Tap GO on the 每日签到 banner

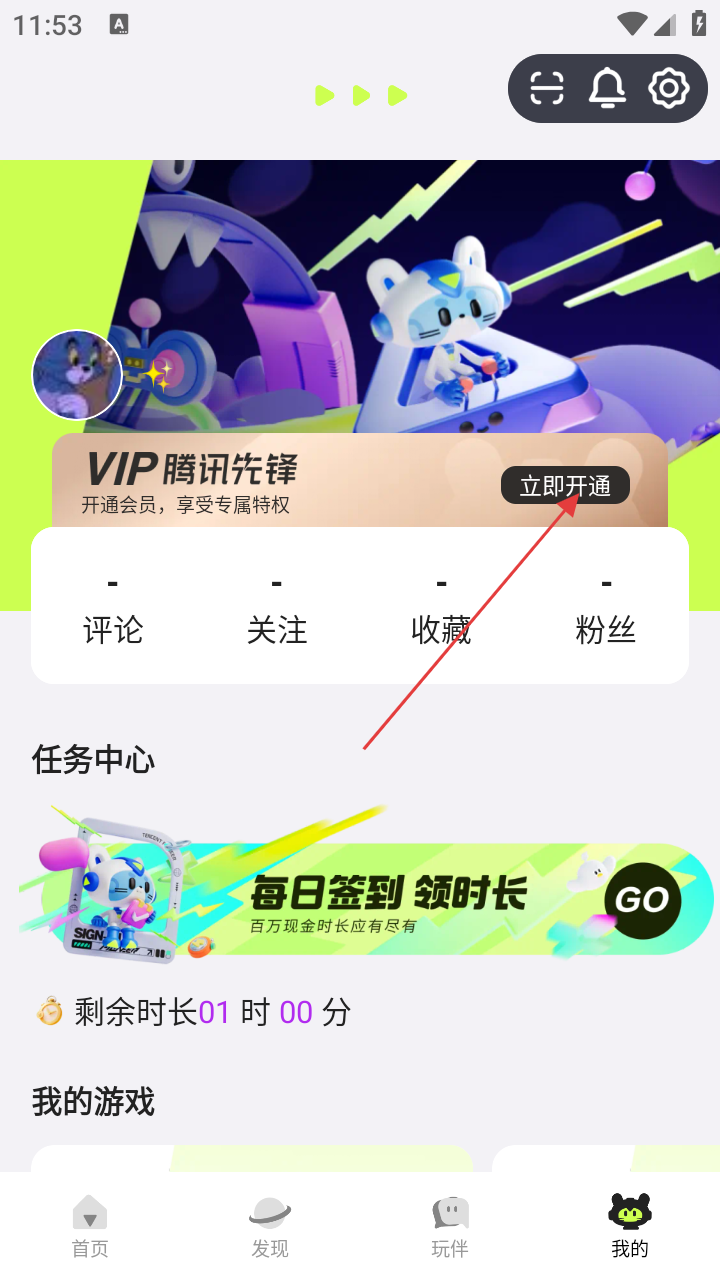[642, 900]
